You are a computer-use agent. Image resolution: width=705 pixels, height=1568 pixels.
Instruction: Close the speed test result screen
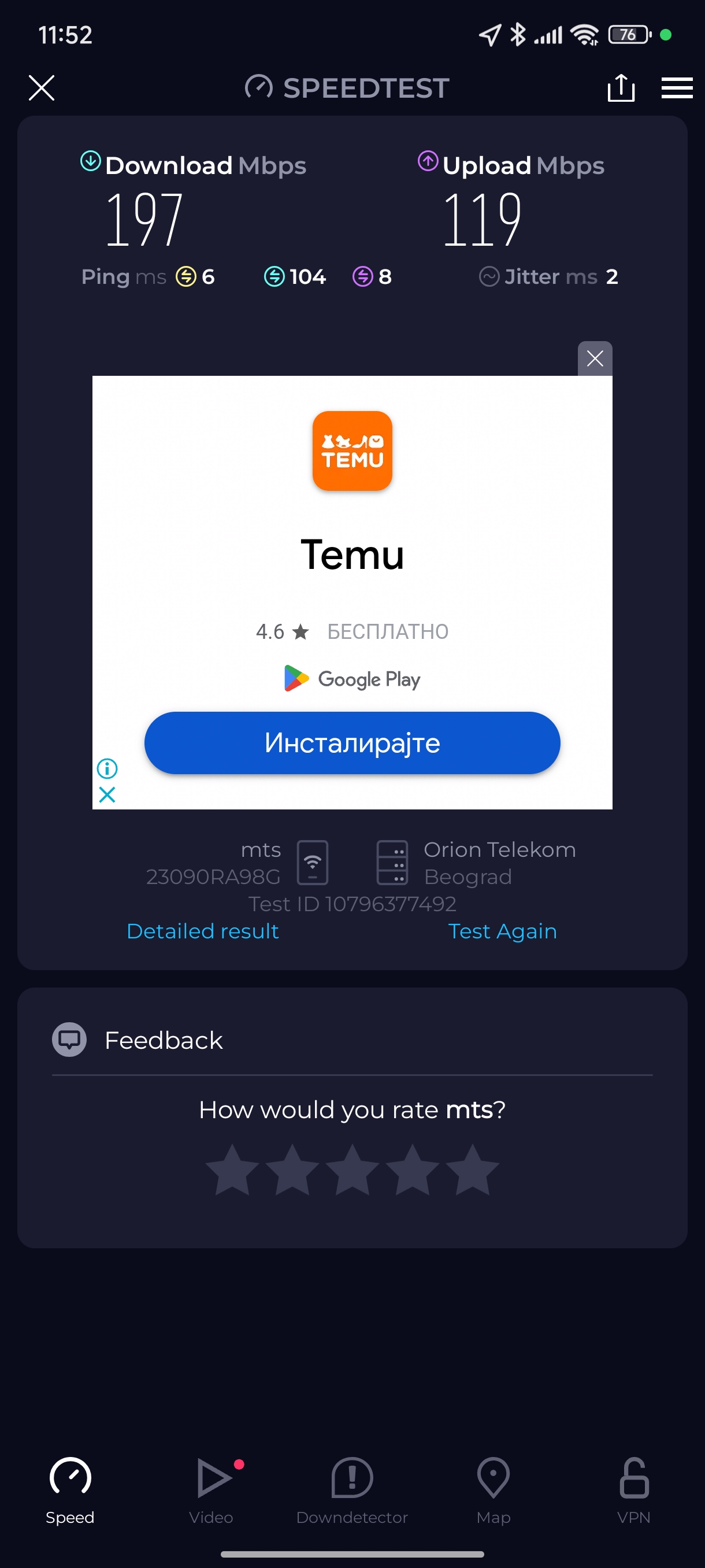[42, 88]
